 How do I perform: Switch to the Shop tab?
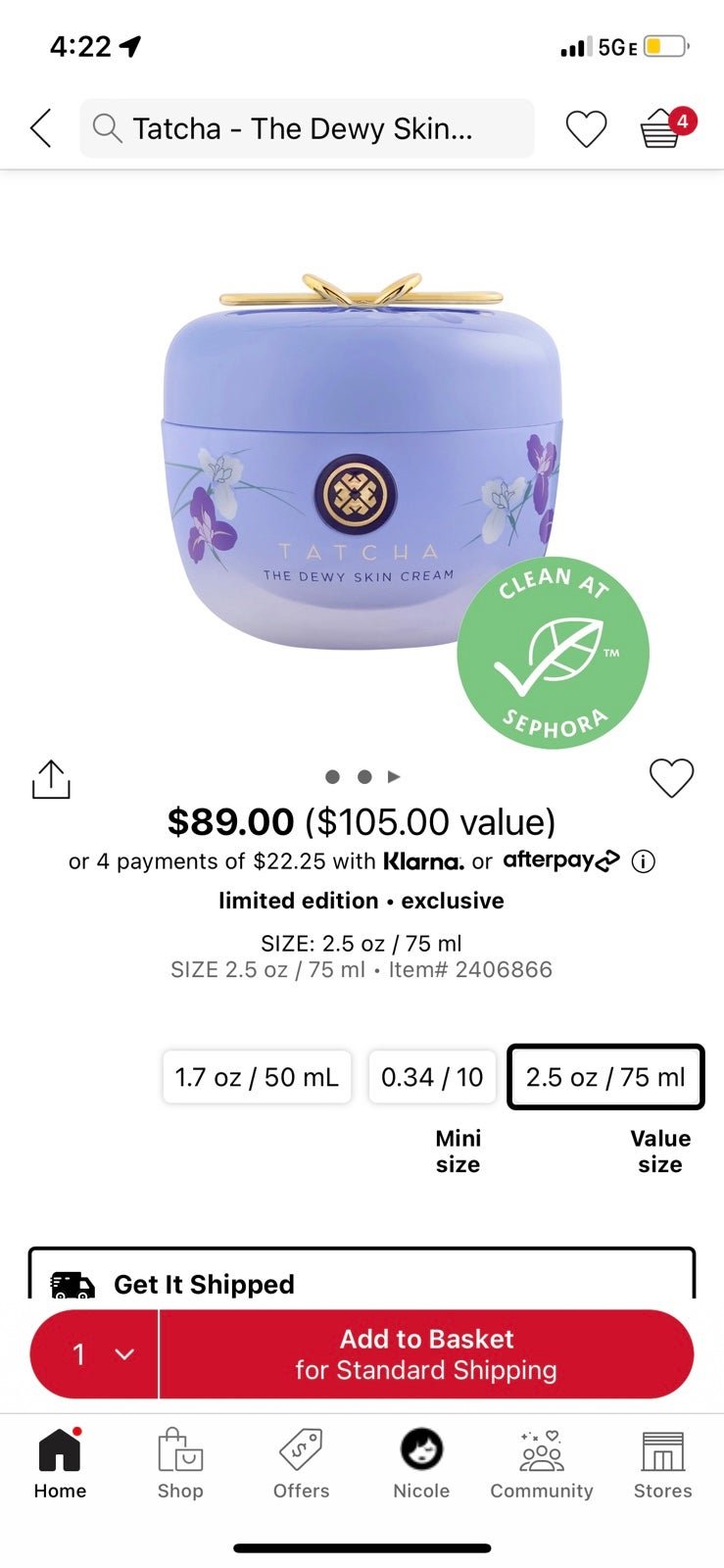click(180, 1463)
